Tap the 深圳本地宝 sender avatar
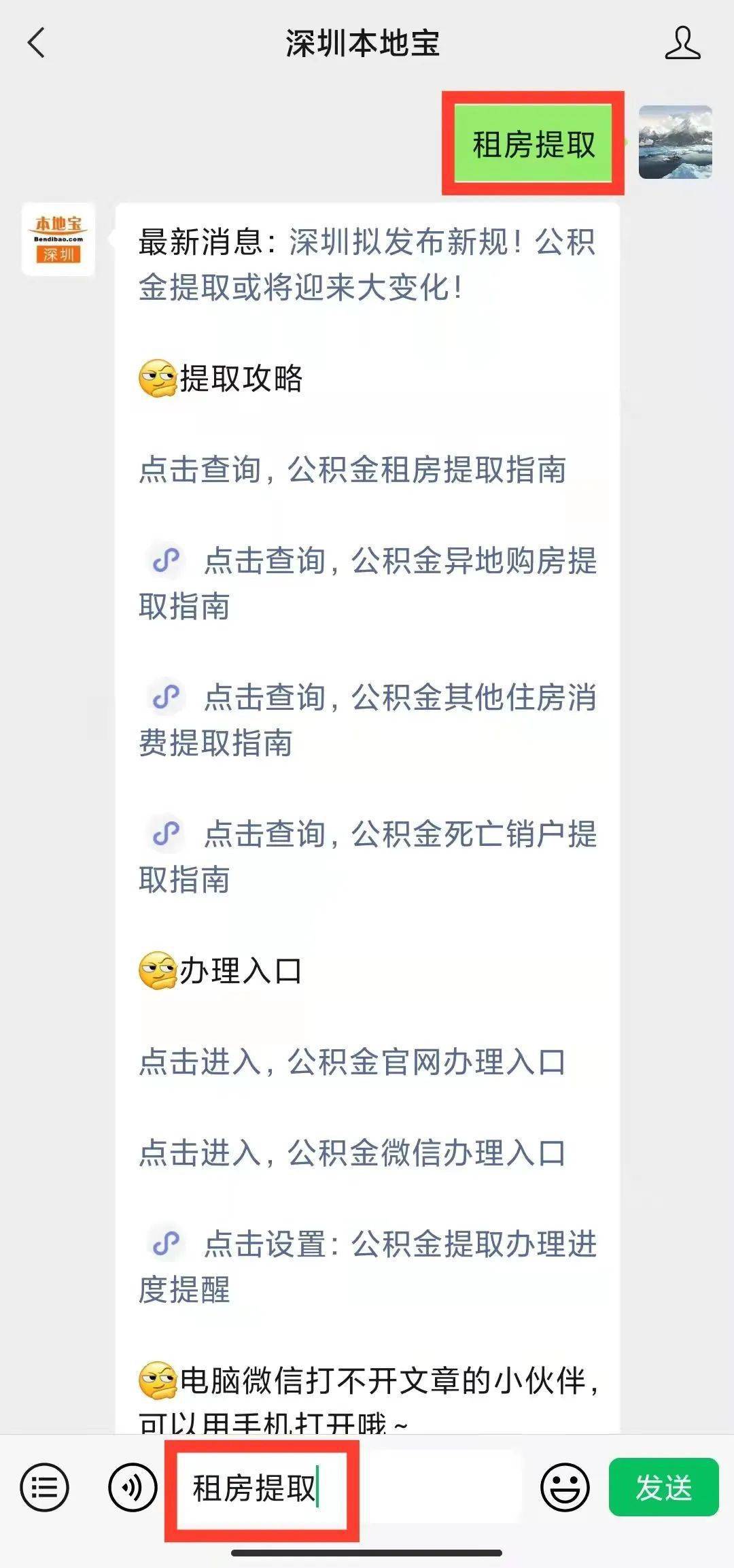Viewport: 734px width, 1568px height. [x=58, y=239]
